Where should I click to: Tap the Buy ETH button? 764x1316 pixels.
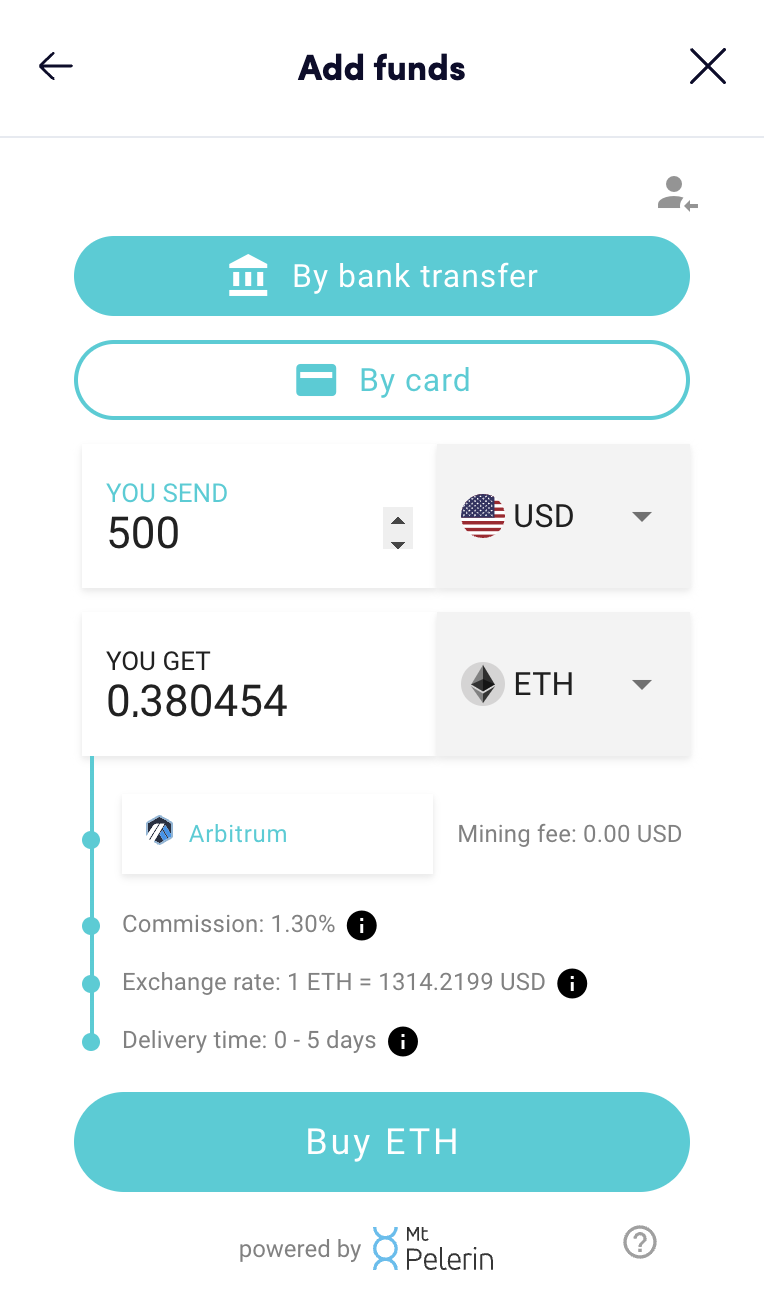click(382, 1142)
